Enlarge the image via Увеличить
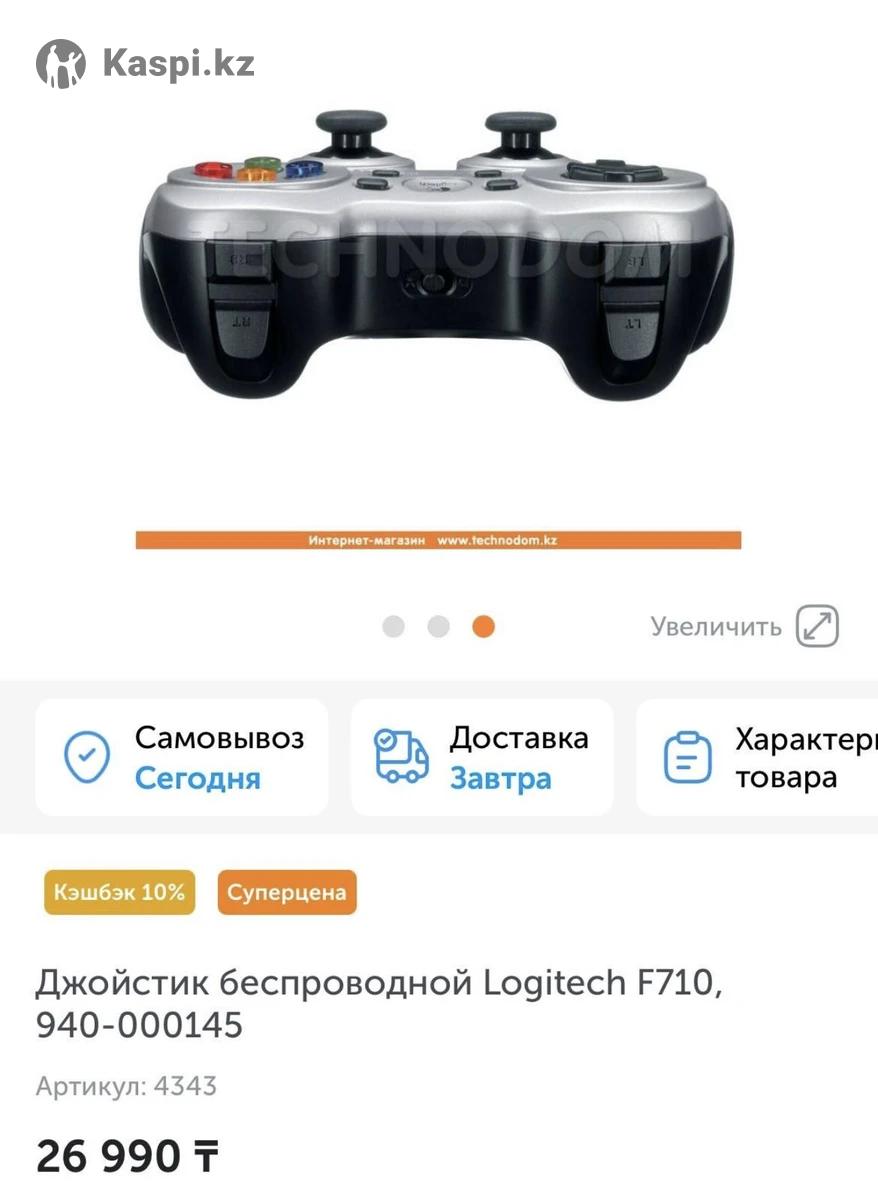The height and width of the screenshot is (1200, 878). click(x=744, y=627)
